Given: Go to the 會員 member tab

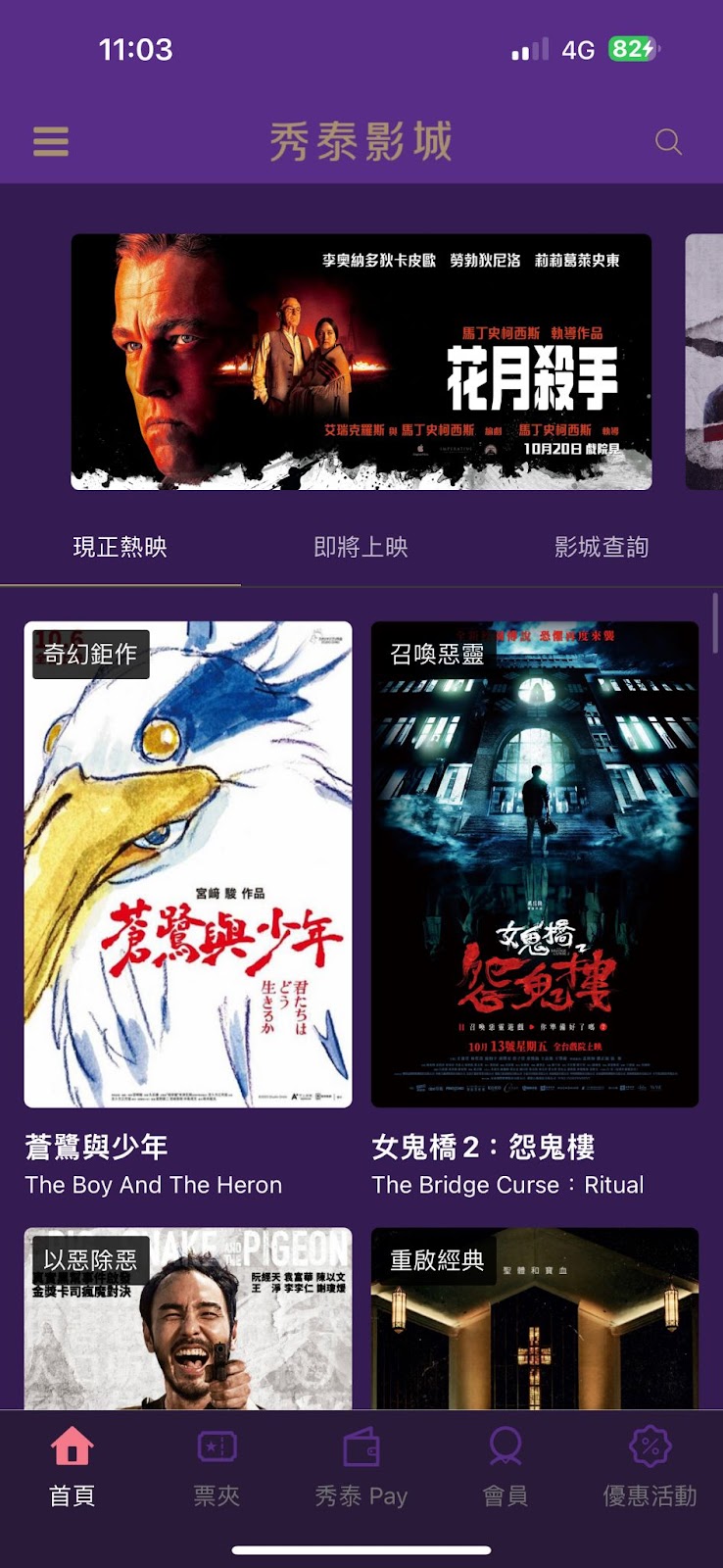Looking at the screenshot, I should (x=506, y=1467).
